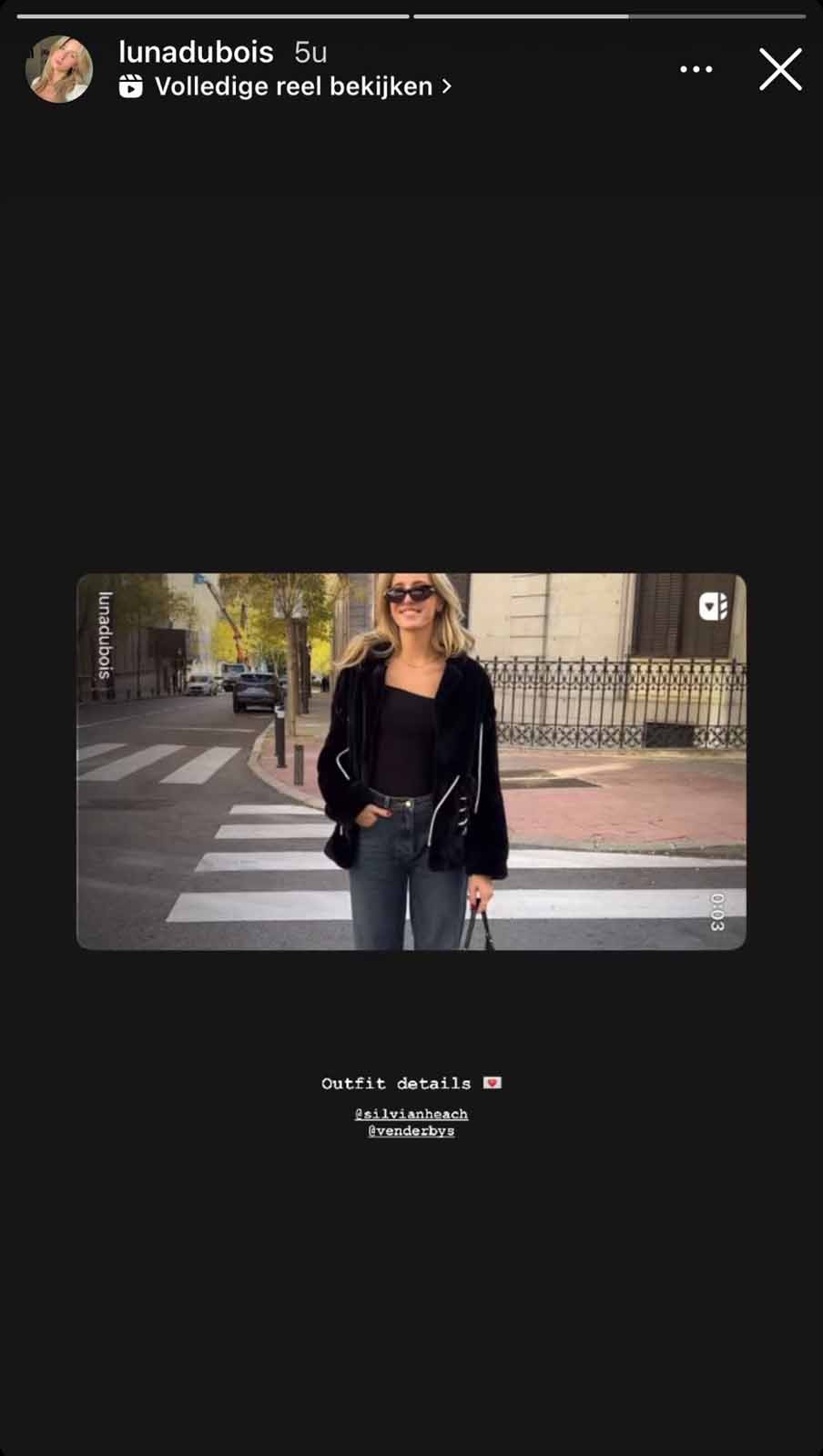The width and height of the screenshot is (823, 1456).
Task: Open the lunadubois username
Action: click(196, 52)
